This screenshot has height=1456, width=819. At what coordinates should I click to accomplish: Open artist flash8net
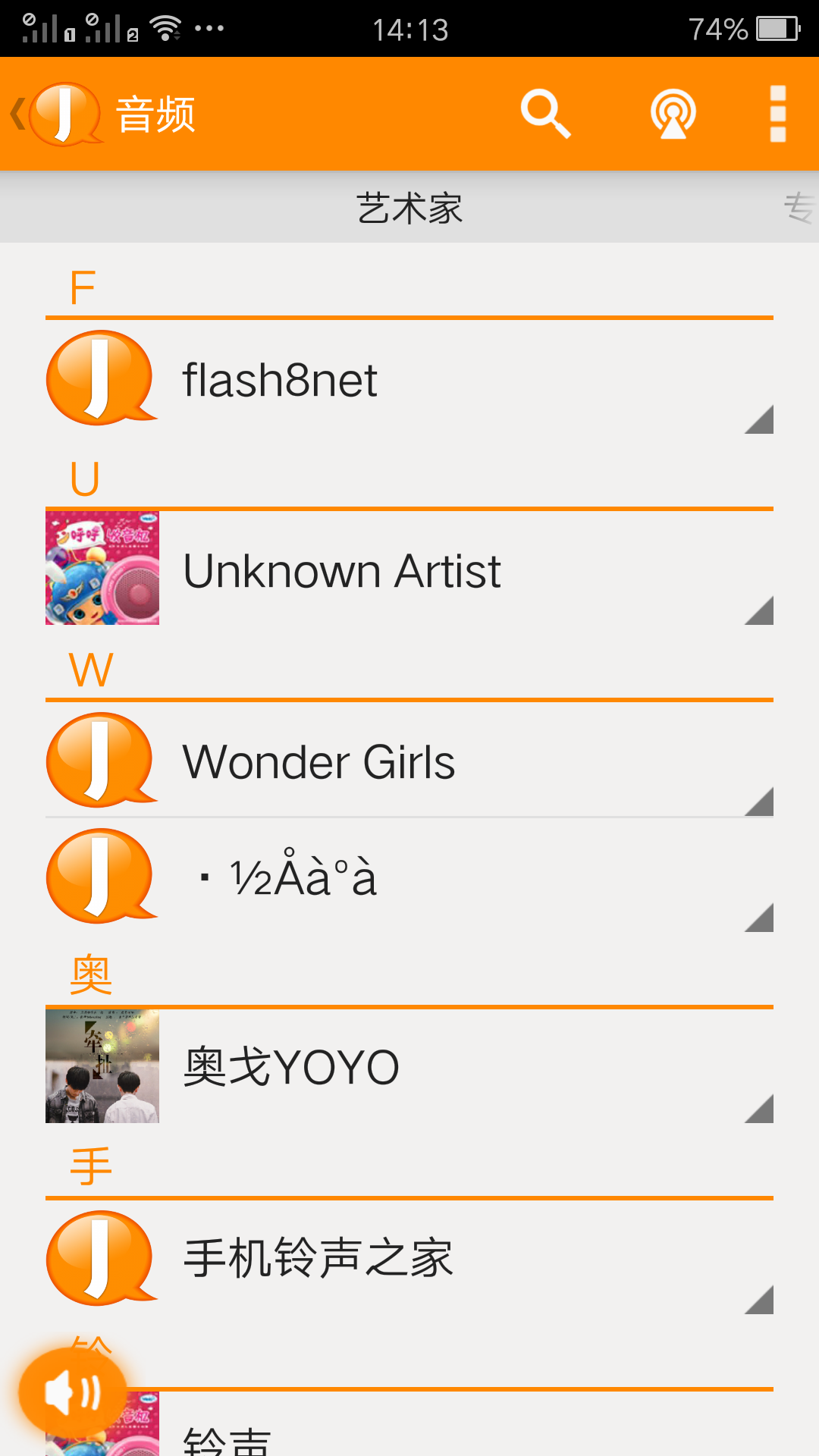pos(379,379)
